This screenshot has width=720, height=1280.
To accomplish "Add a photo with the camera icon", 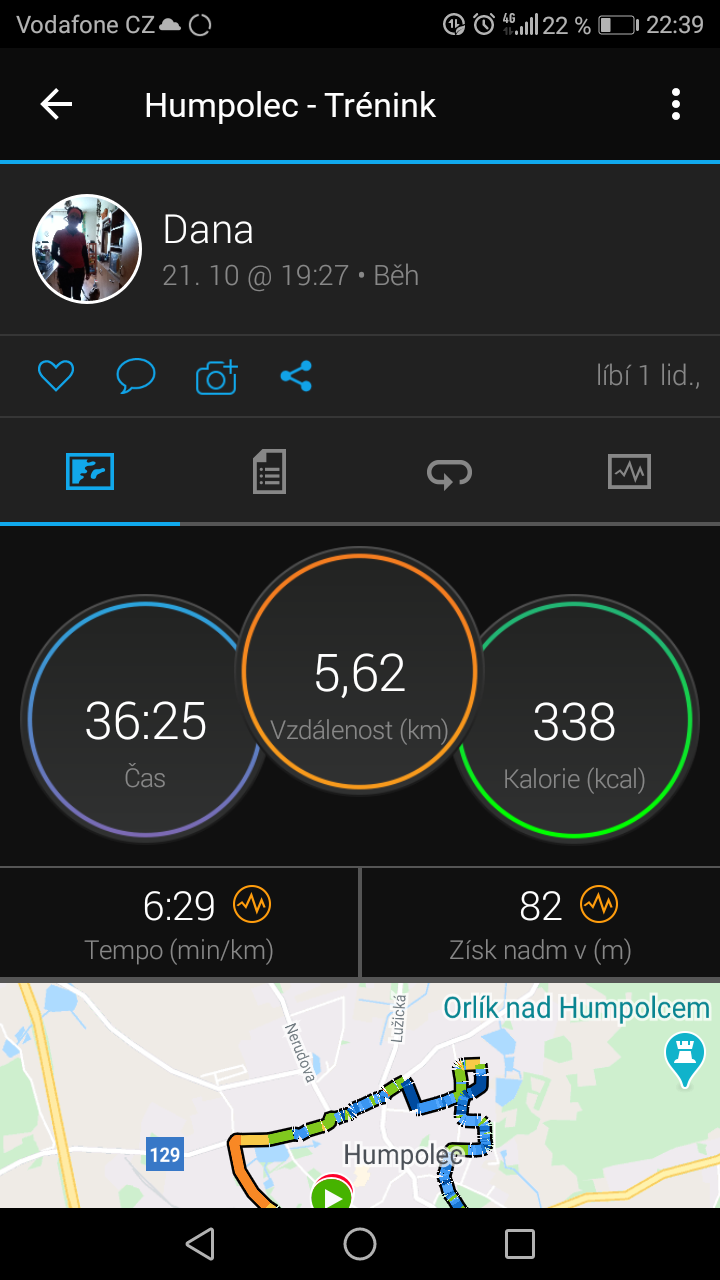I will click(217, 376).
